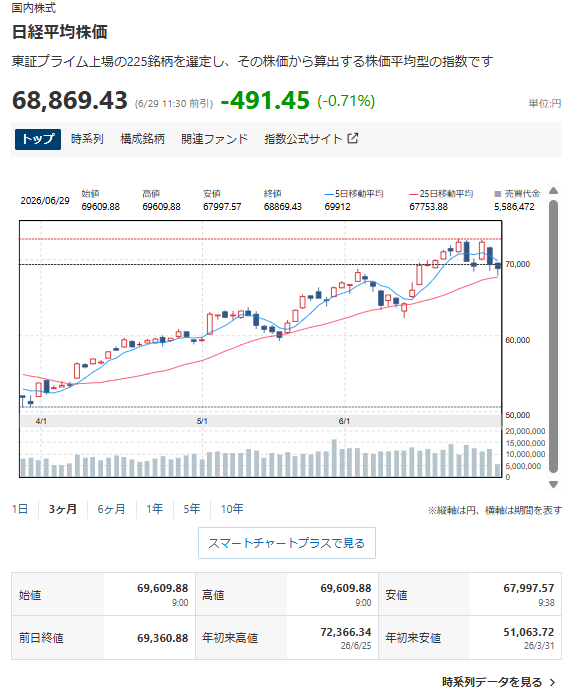The image size is (582, 700).
Task: Select the 関連ファンド tab
Action: (214, 139)
